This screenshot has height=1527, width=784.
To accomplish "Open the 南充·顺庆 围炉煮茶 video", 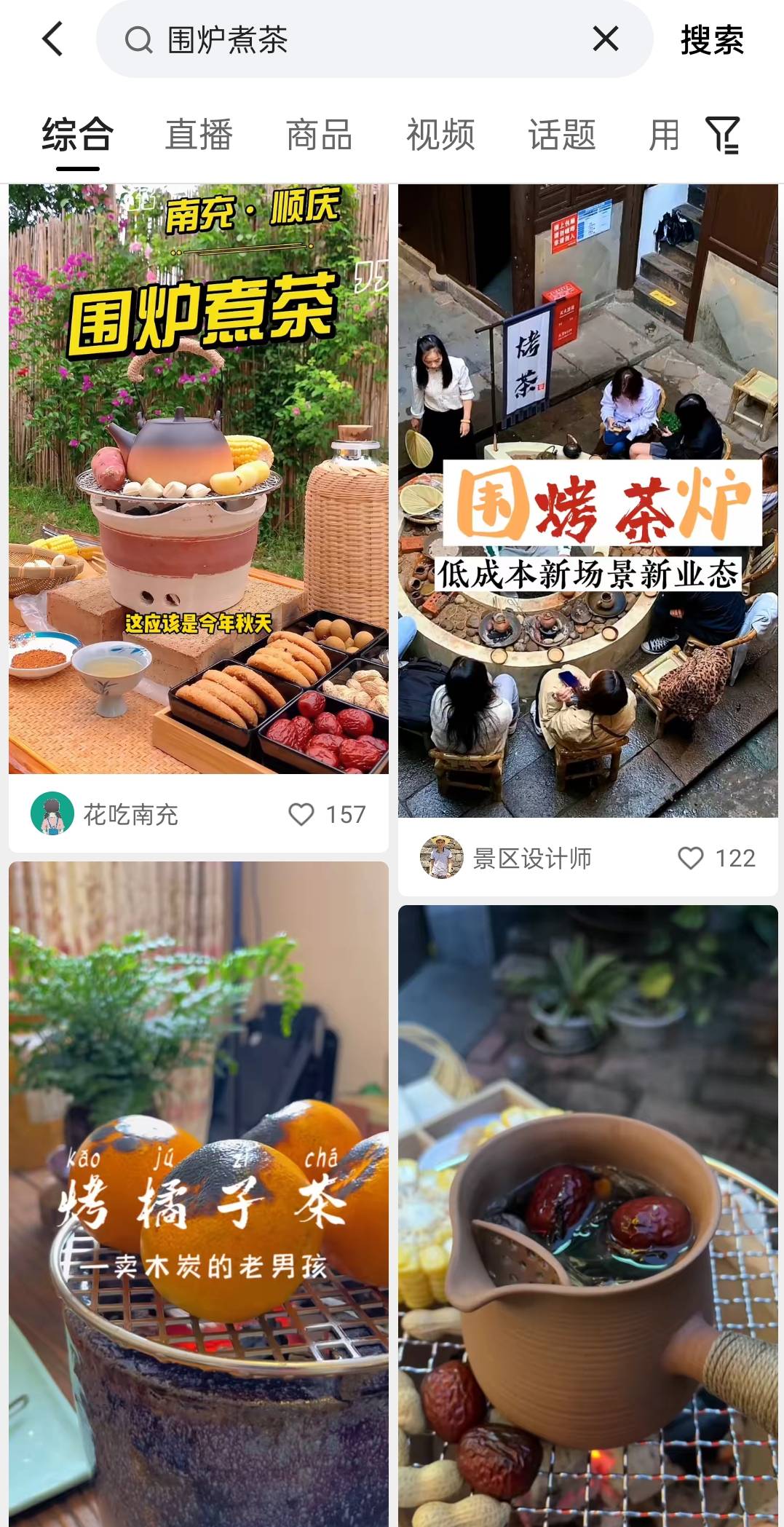I will click(199, 479).
